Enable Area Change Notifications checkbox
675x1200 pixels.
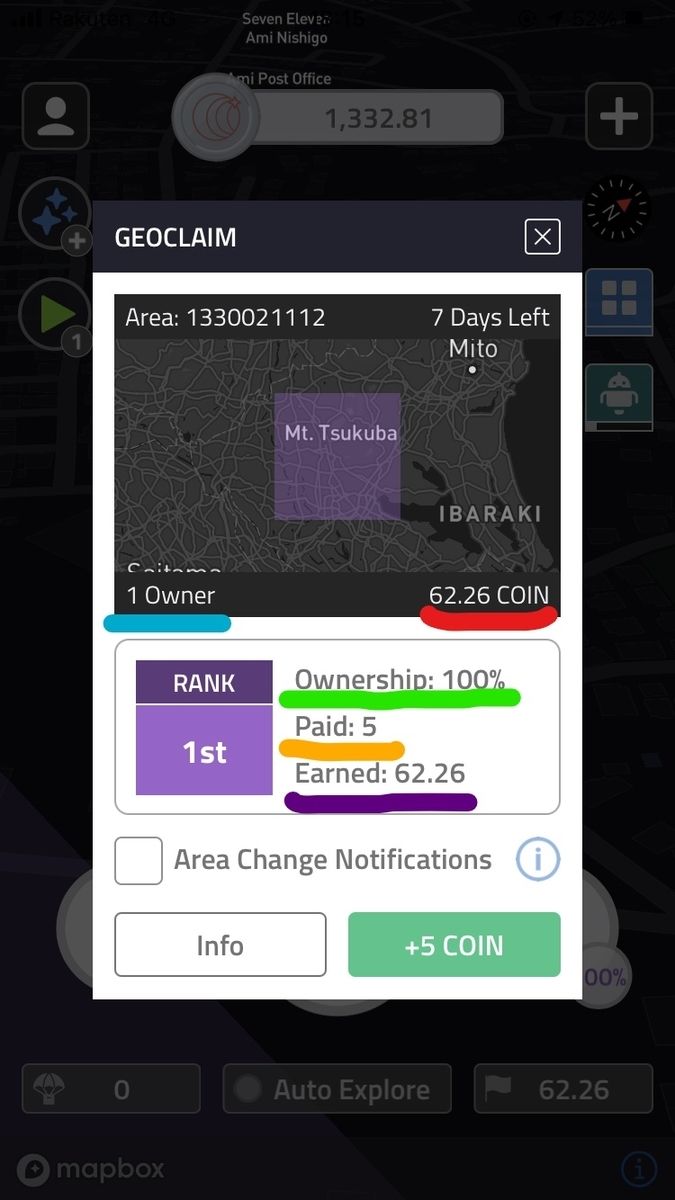pos(139,860)
